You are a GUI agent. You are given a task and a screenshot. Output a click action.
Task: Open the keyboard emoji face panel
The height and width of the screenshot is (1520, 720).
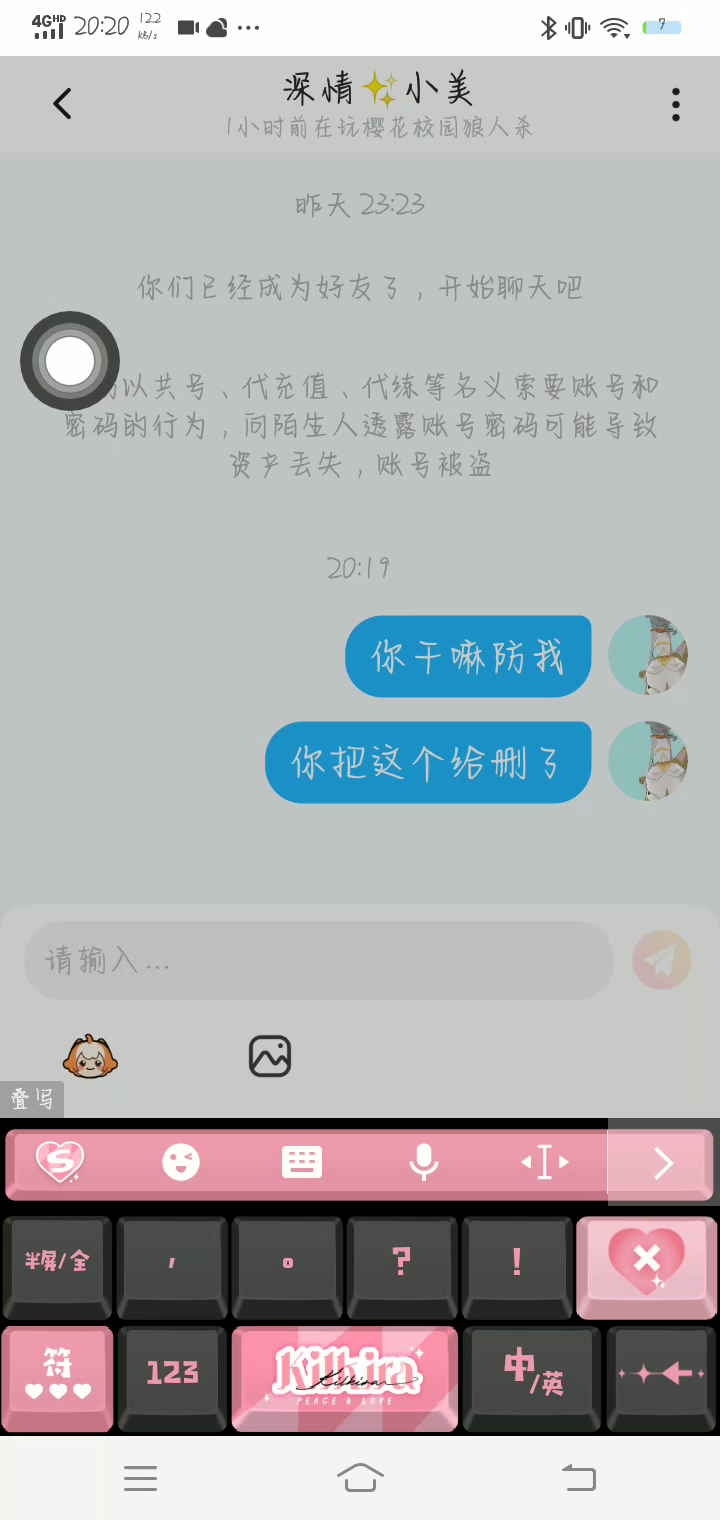pyautogui.click(x=181, y=1162)
